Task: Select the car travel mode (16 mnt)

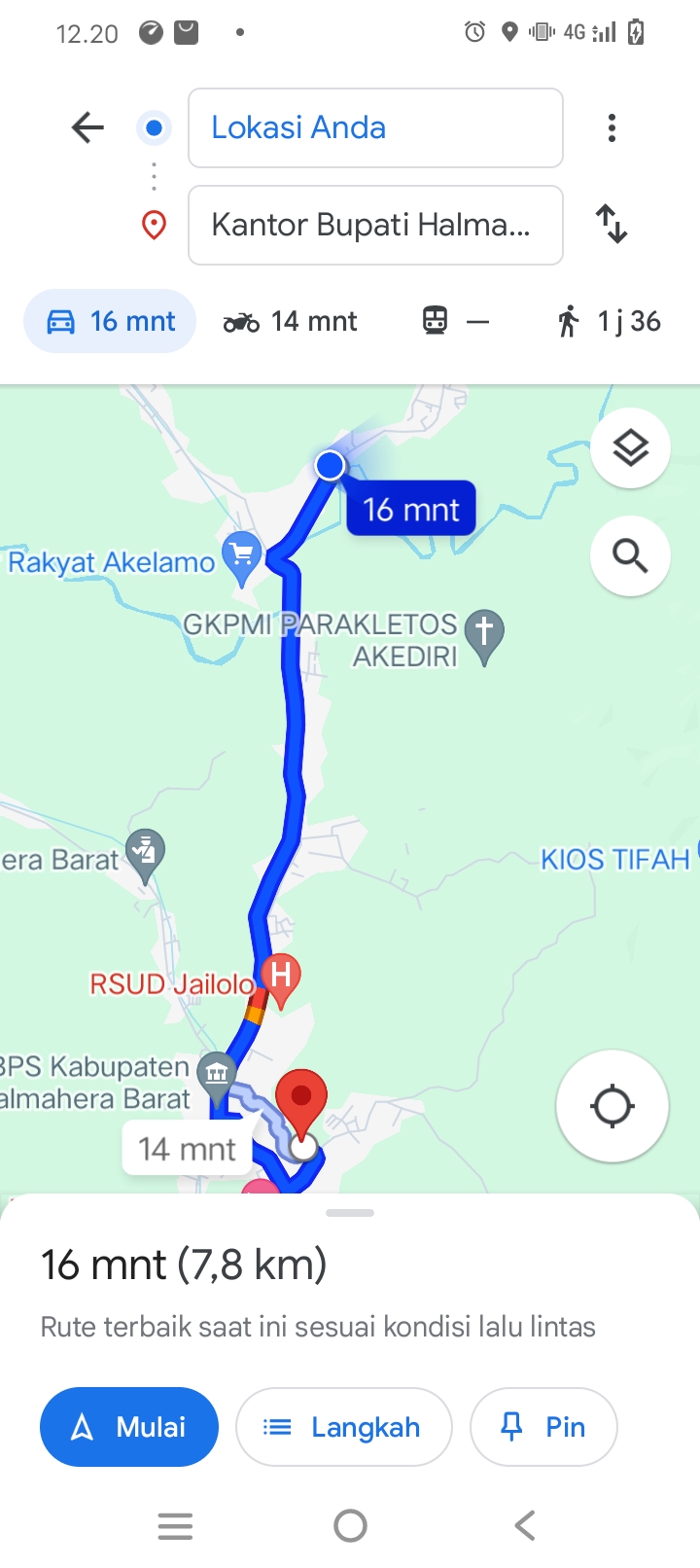Action: 110,321
